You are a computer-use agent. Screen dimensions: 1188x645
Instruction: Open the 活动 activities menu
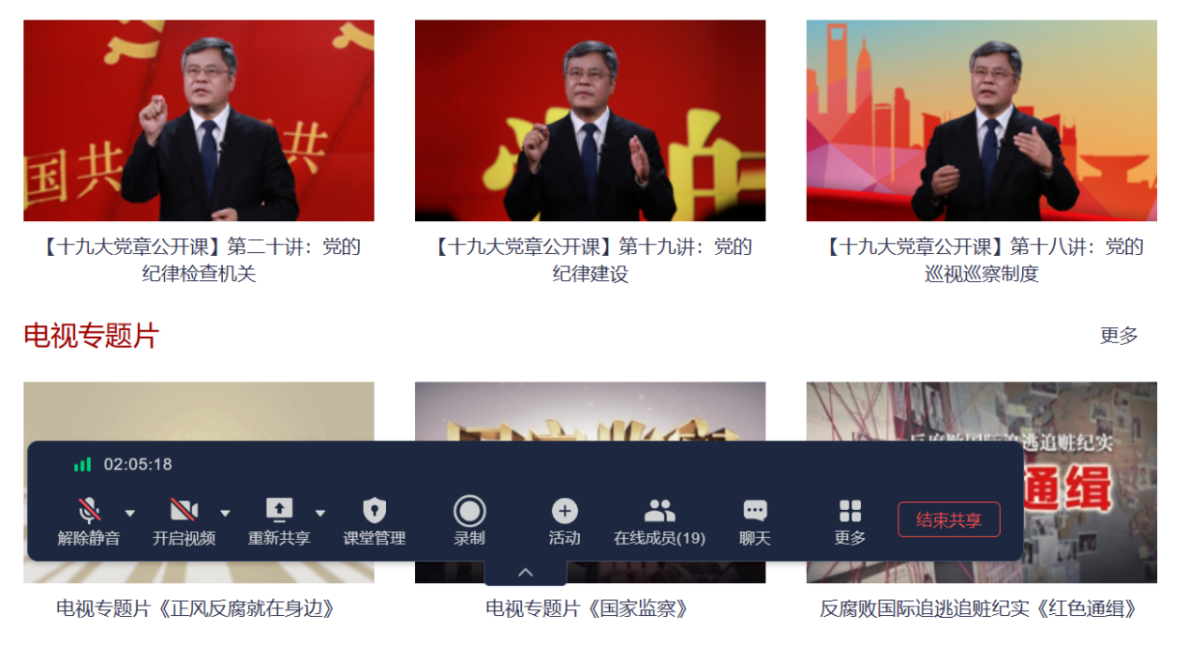tap(564, 520)
